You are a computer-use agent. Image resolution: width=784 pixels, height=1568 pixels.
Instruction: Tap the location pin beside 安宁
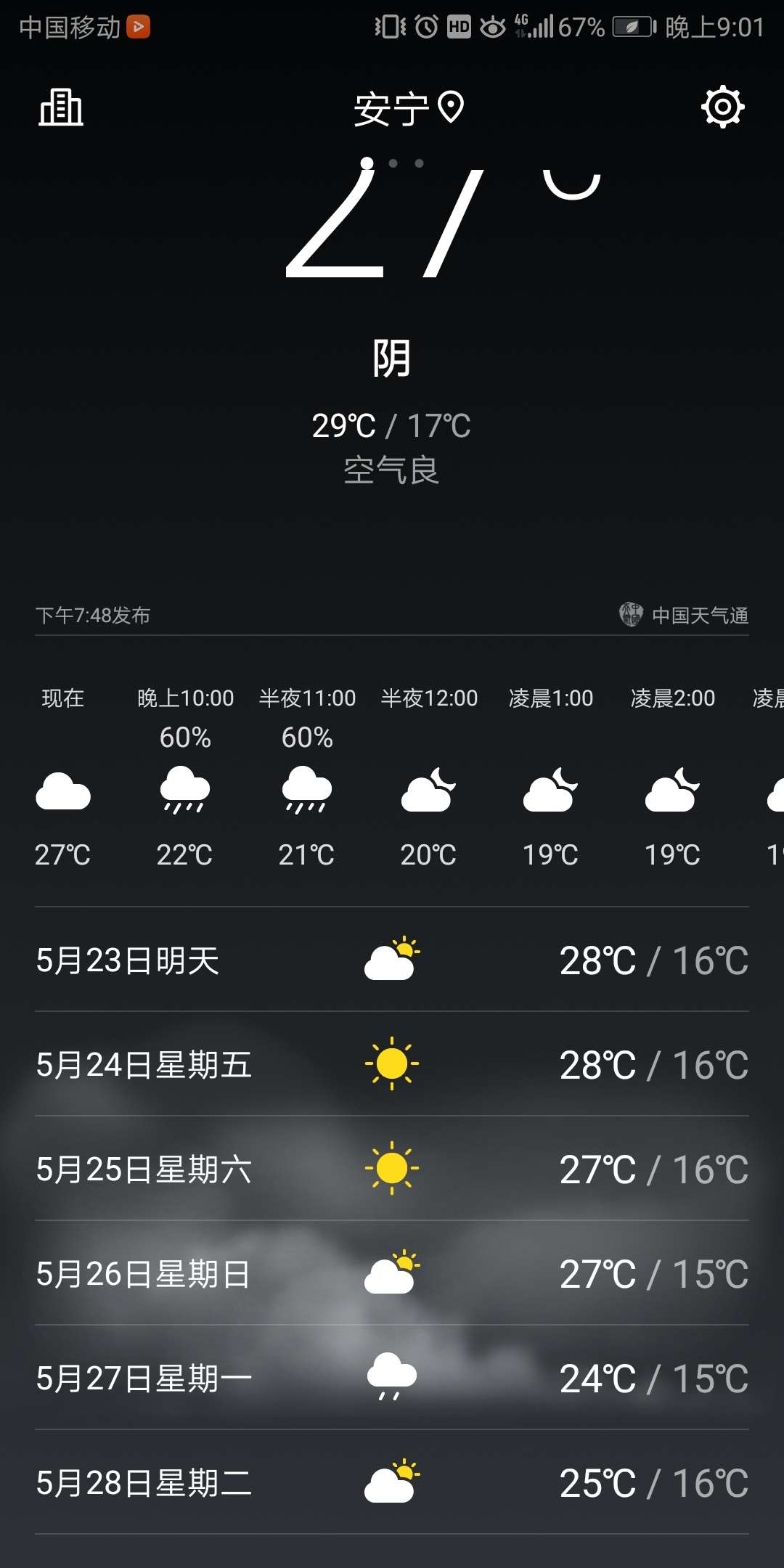[452, 107]
